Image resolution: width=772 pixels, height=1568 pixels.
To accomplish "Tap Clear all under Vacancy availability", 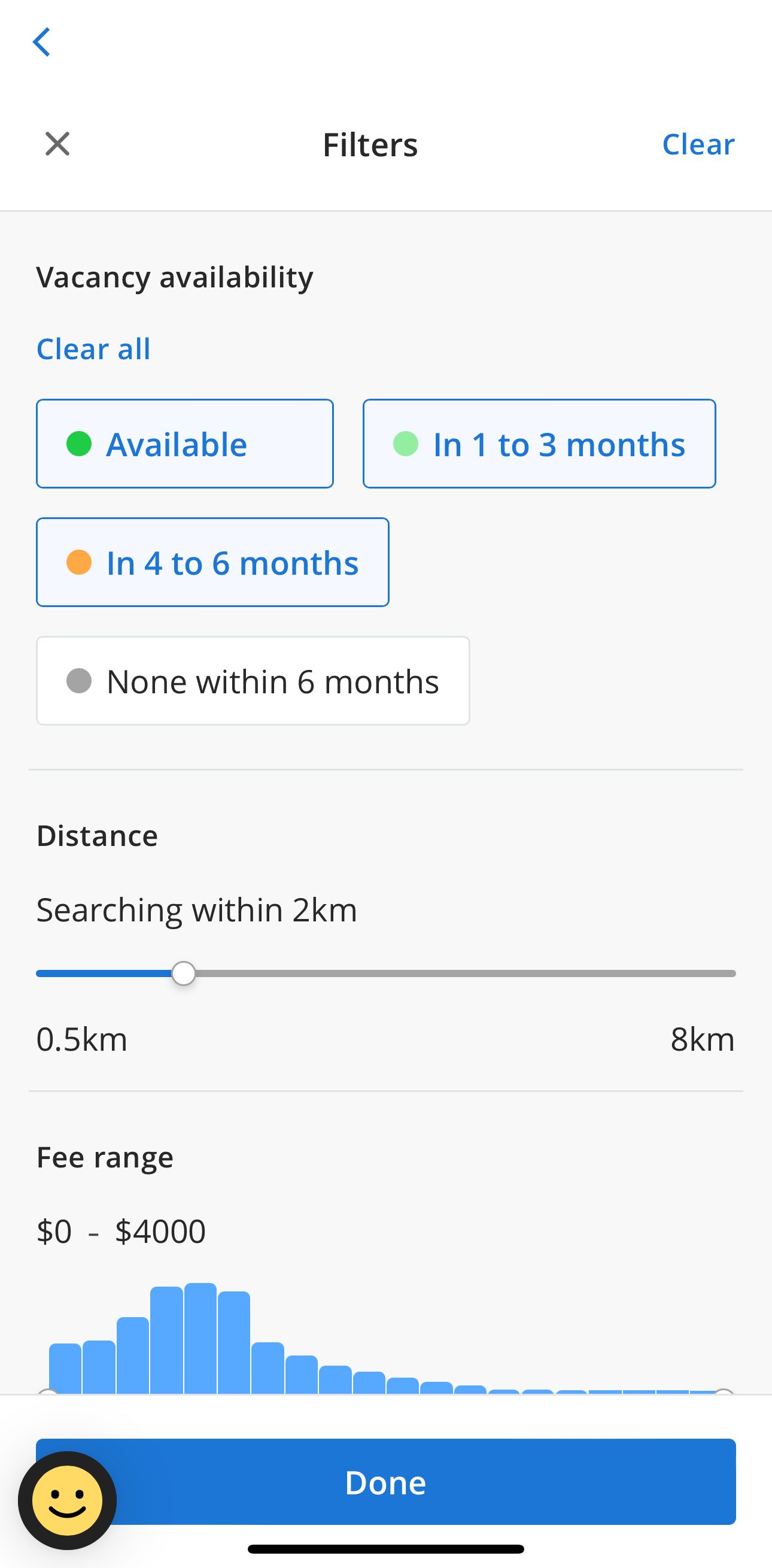I will click(93, 350).
